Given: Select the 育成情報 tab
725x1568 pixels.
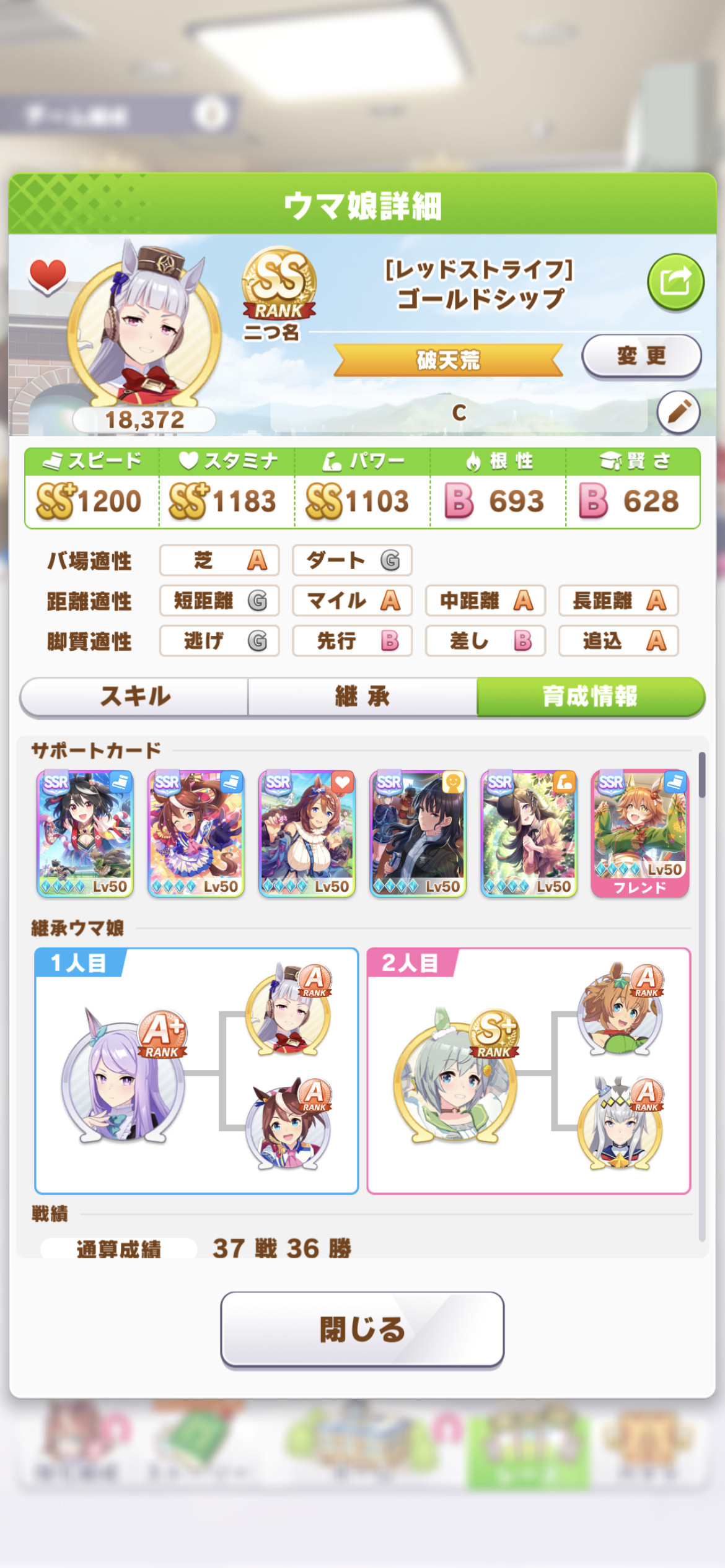Looking at the screenshot, I should tap(591, 697).
